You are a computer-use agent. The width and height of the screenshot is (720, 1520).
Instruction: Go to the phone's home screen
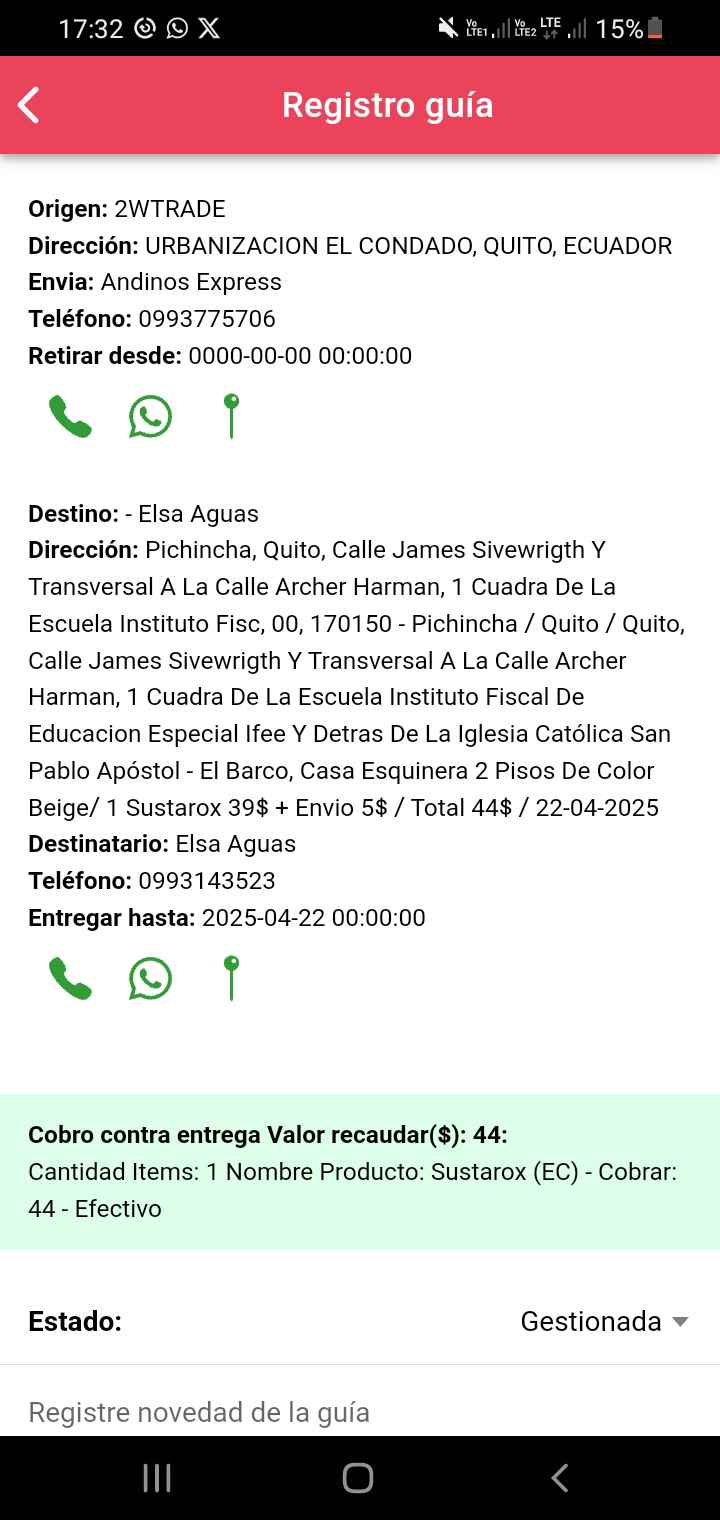(358, 1478)
